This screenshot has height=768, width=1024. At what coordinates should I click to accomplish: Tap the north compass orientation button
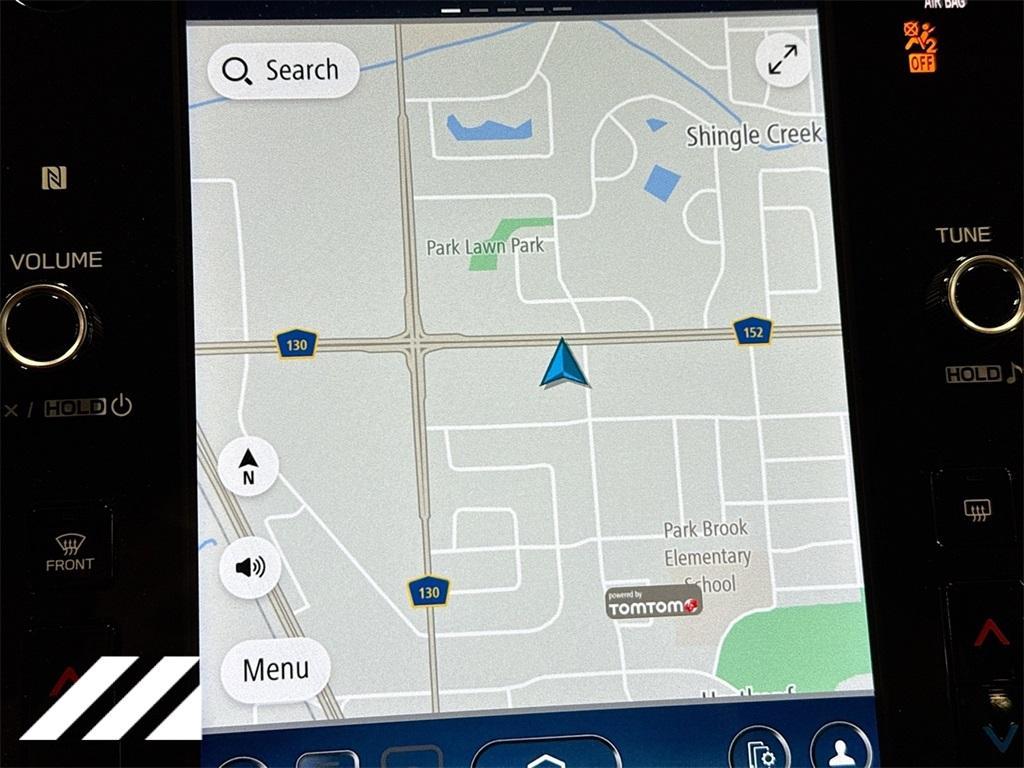click(249, 466)
